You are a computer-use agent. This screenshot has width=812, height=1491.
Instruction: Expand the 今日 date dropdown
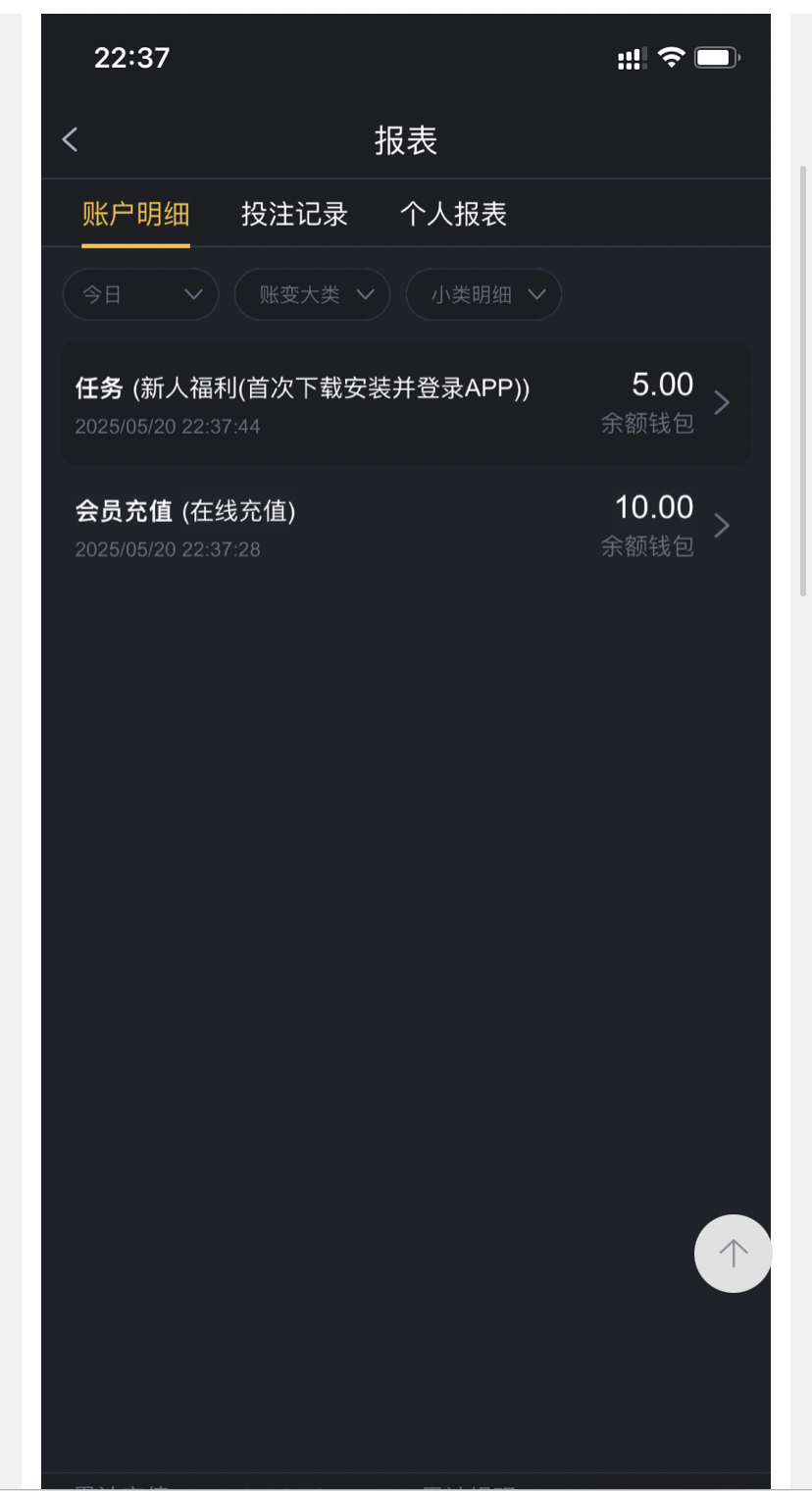[x=140, y=294]
